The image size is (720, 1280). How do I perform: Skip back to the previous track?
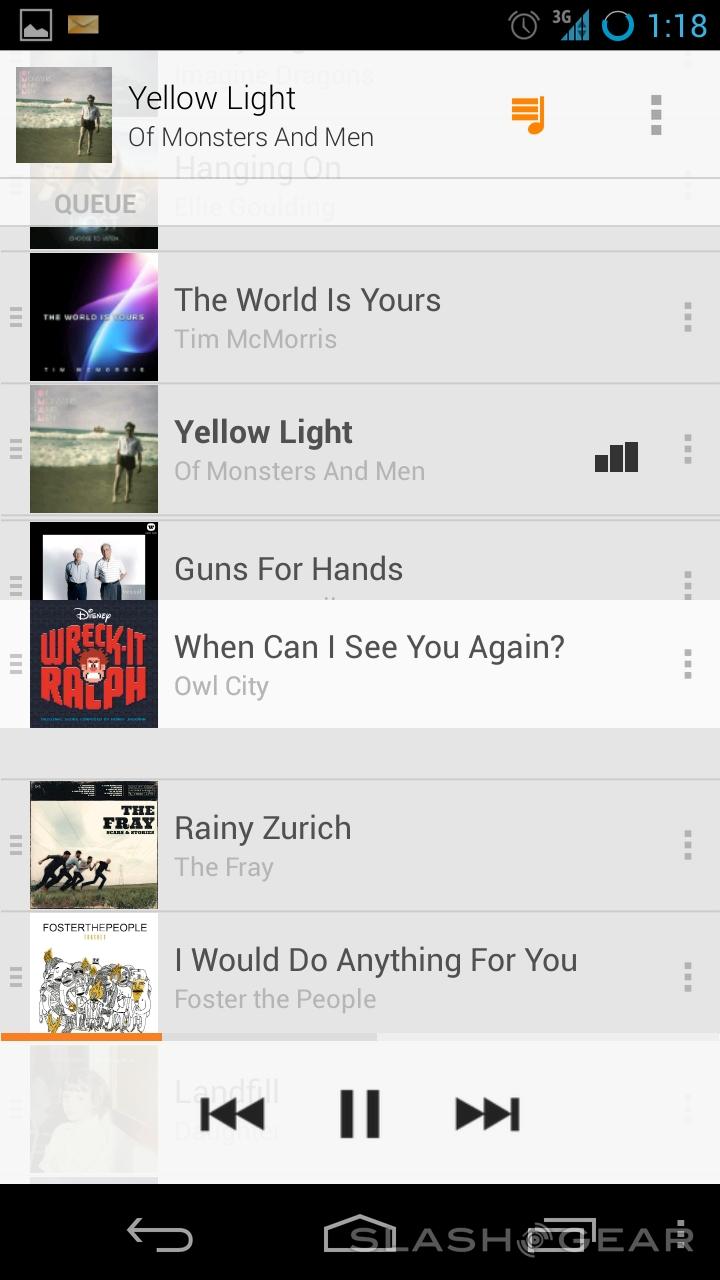(232, 1114)
